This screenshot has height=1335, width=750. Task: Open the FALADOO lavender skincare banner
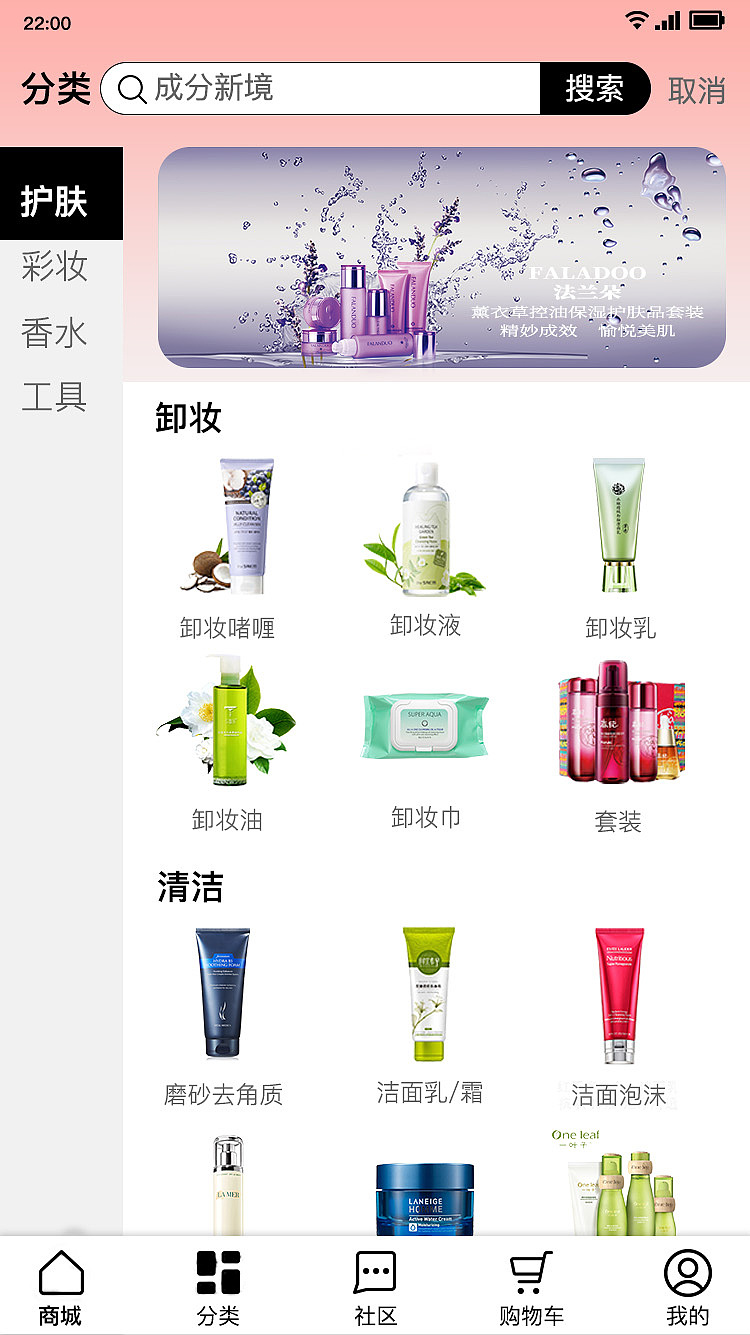pyautogui.click(x=441, y=257)
